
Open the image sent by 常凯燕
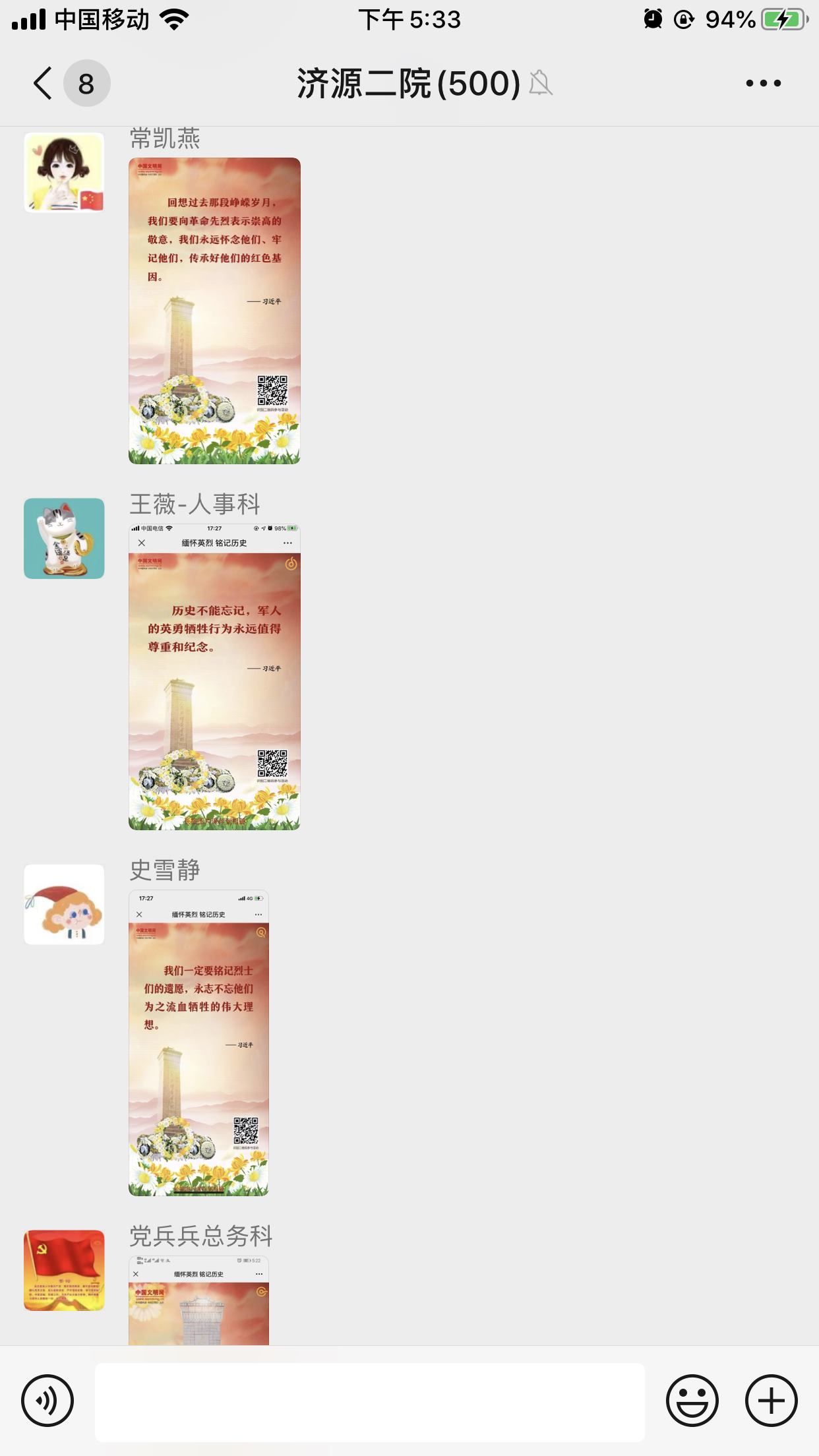[214, 311]
